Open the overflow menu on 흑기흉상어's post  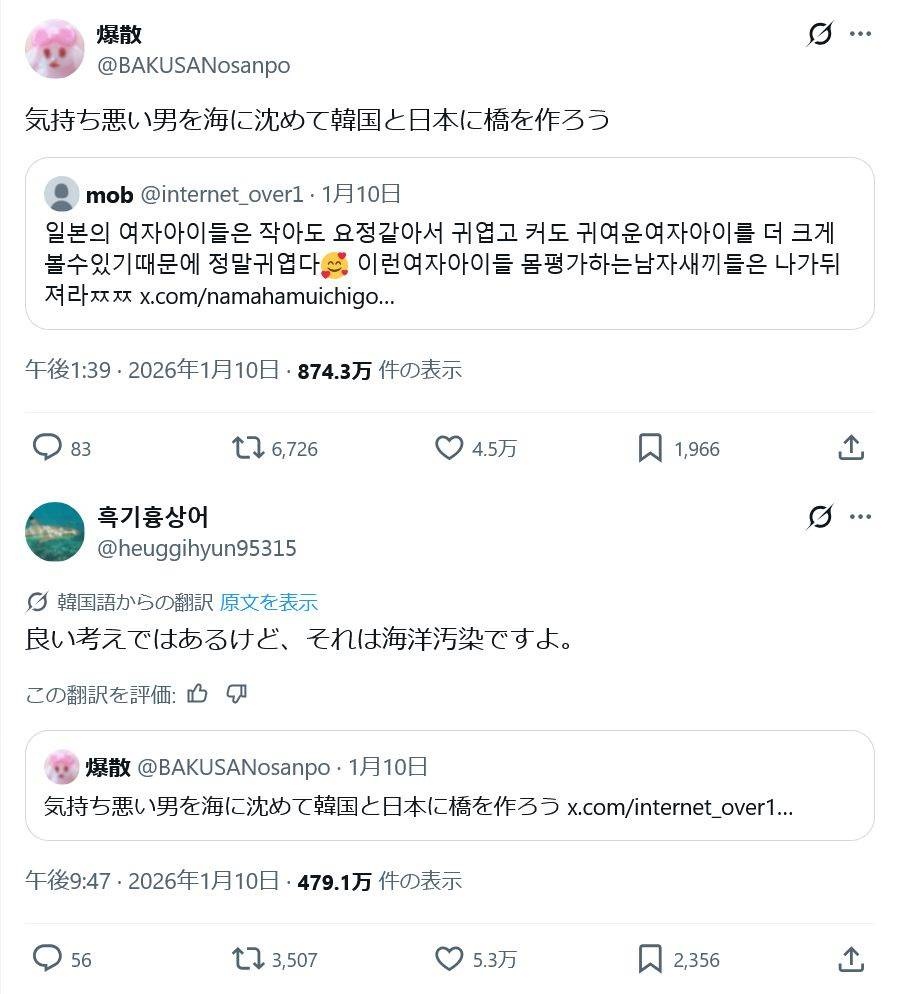click(x=860, y=517)
